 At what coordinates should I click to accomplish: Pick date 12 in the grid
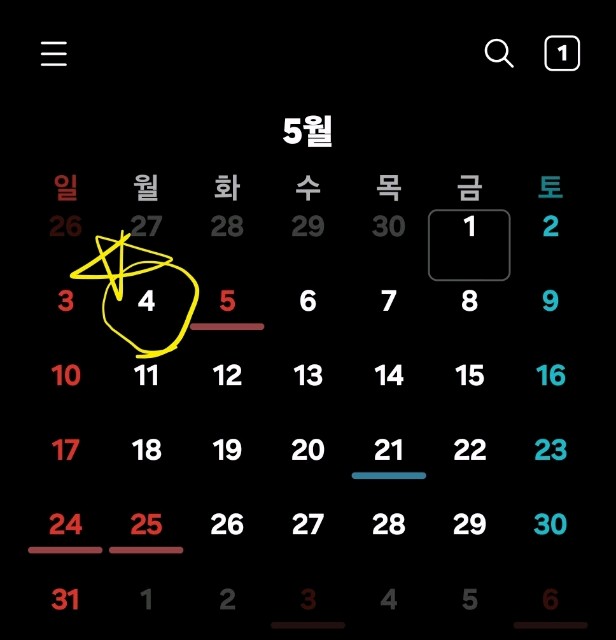[227, 376]
